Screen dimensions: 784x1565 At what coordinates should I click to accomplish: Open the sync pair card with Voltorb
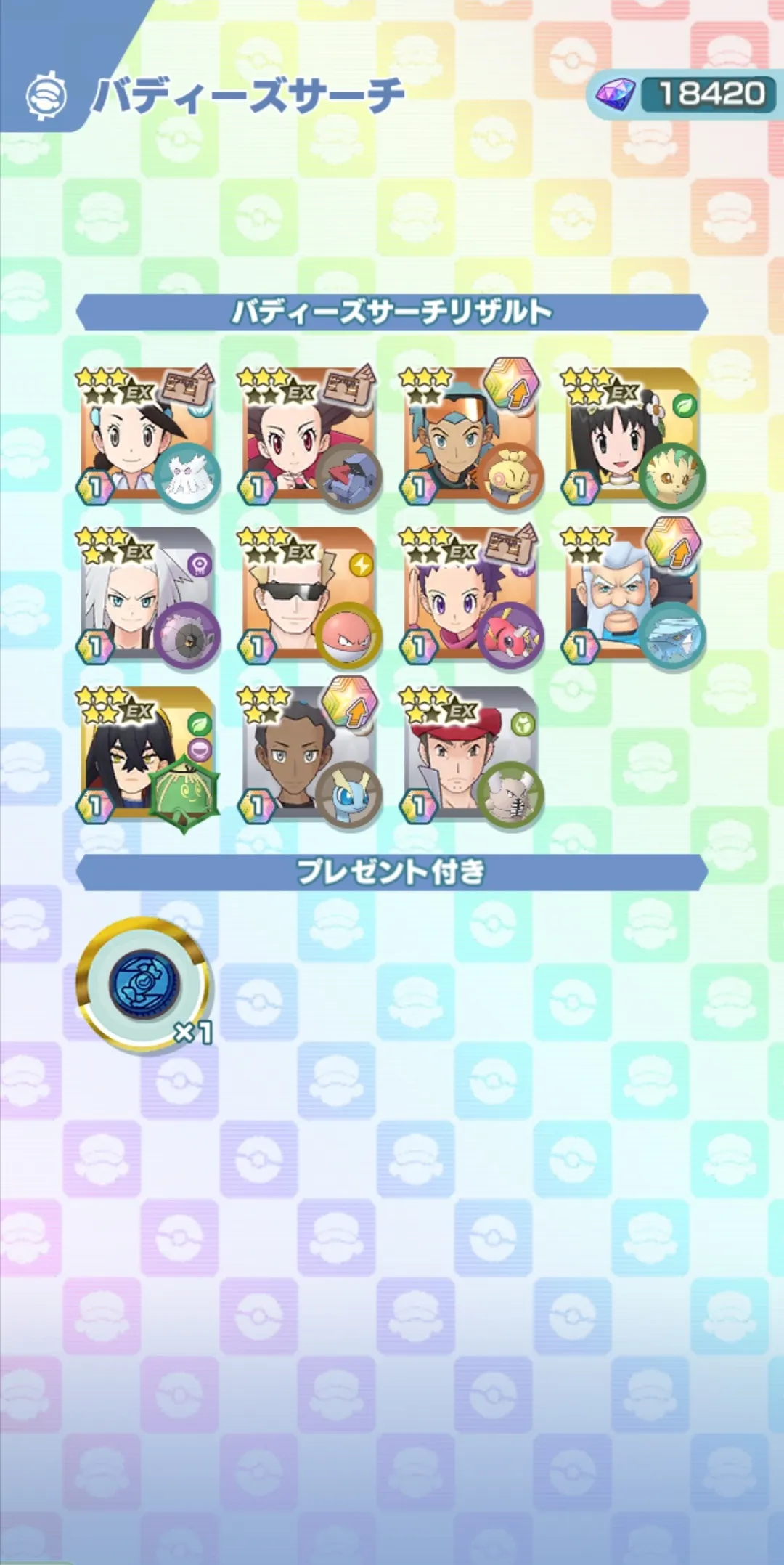tap(309, 595)
